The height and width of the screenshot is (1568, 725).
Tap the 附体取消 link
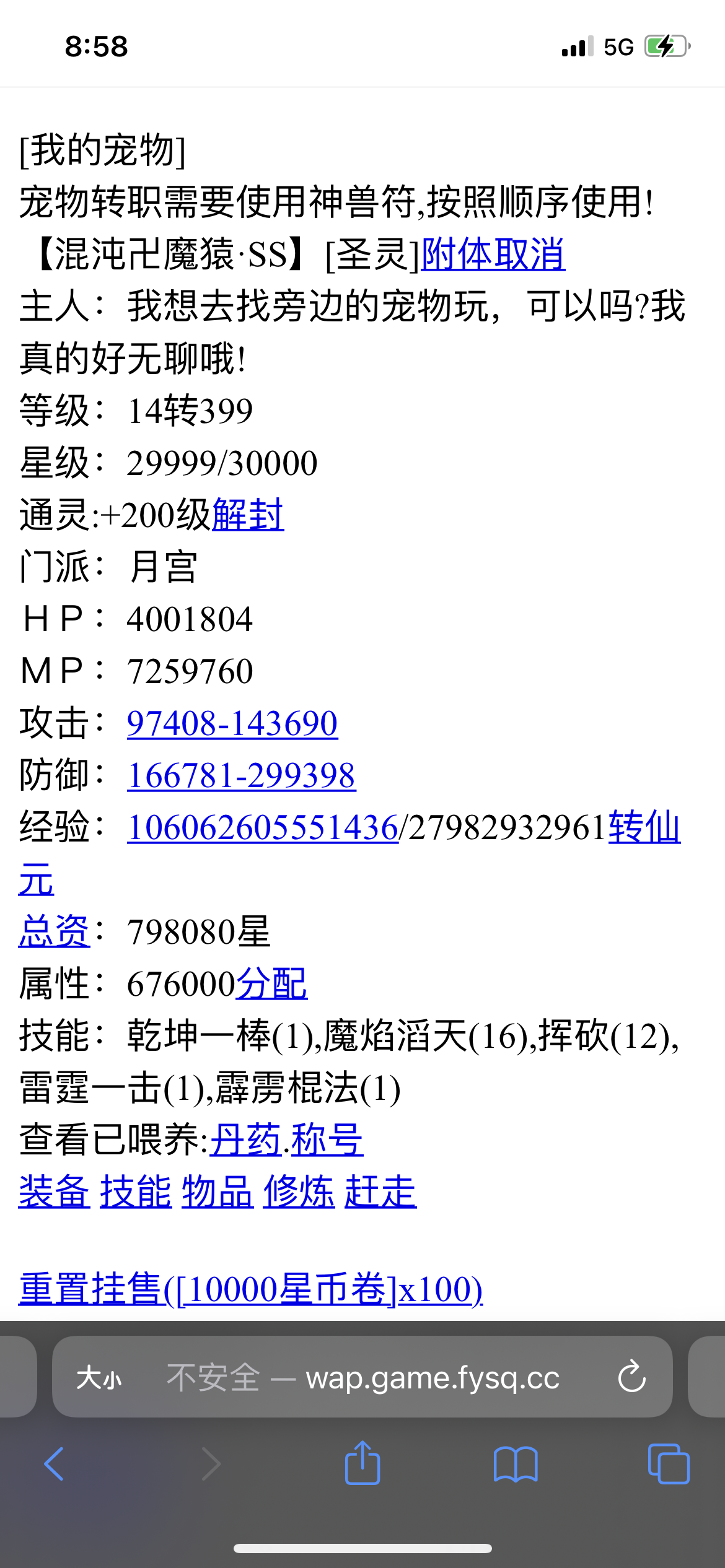coord(493,255)
